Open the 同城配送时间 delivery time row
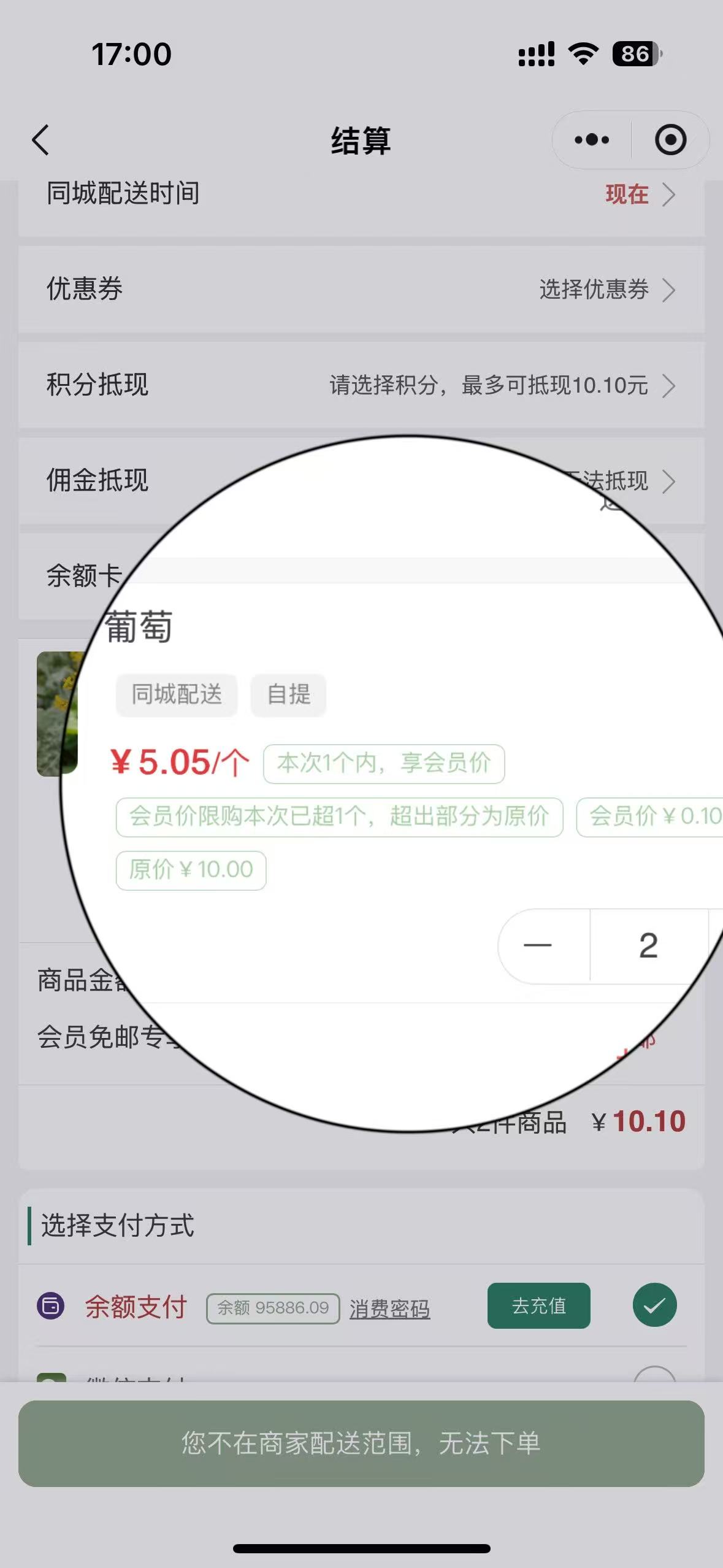The width and height of the screenshot is (723, 1568). coord(361,195)
